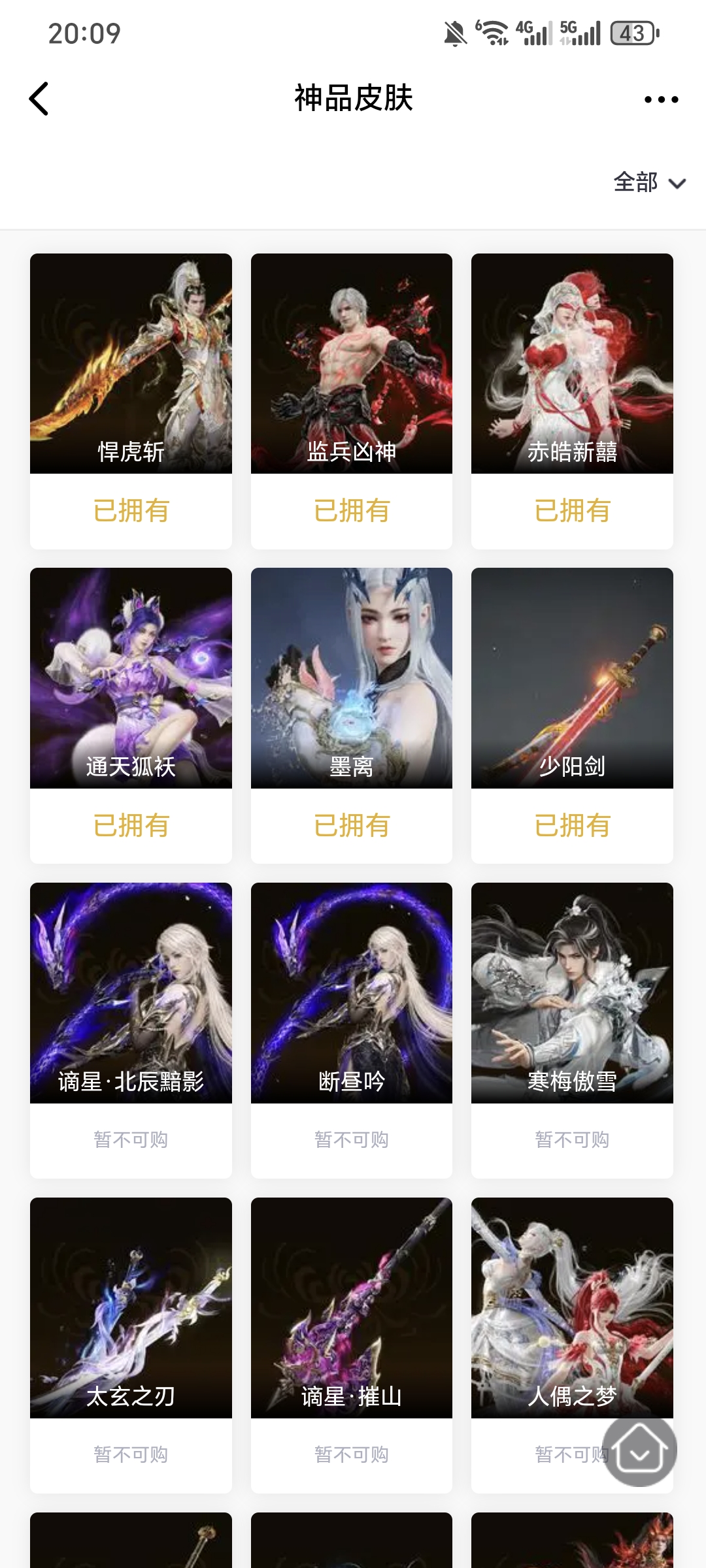Open the 通天狐袄 skin
The image size is (706, 1568).
tap(131, 678)
